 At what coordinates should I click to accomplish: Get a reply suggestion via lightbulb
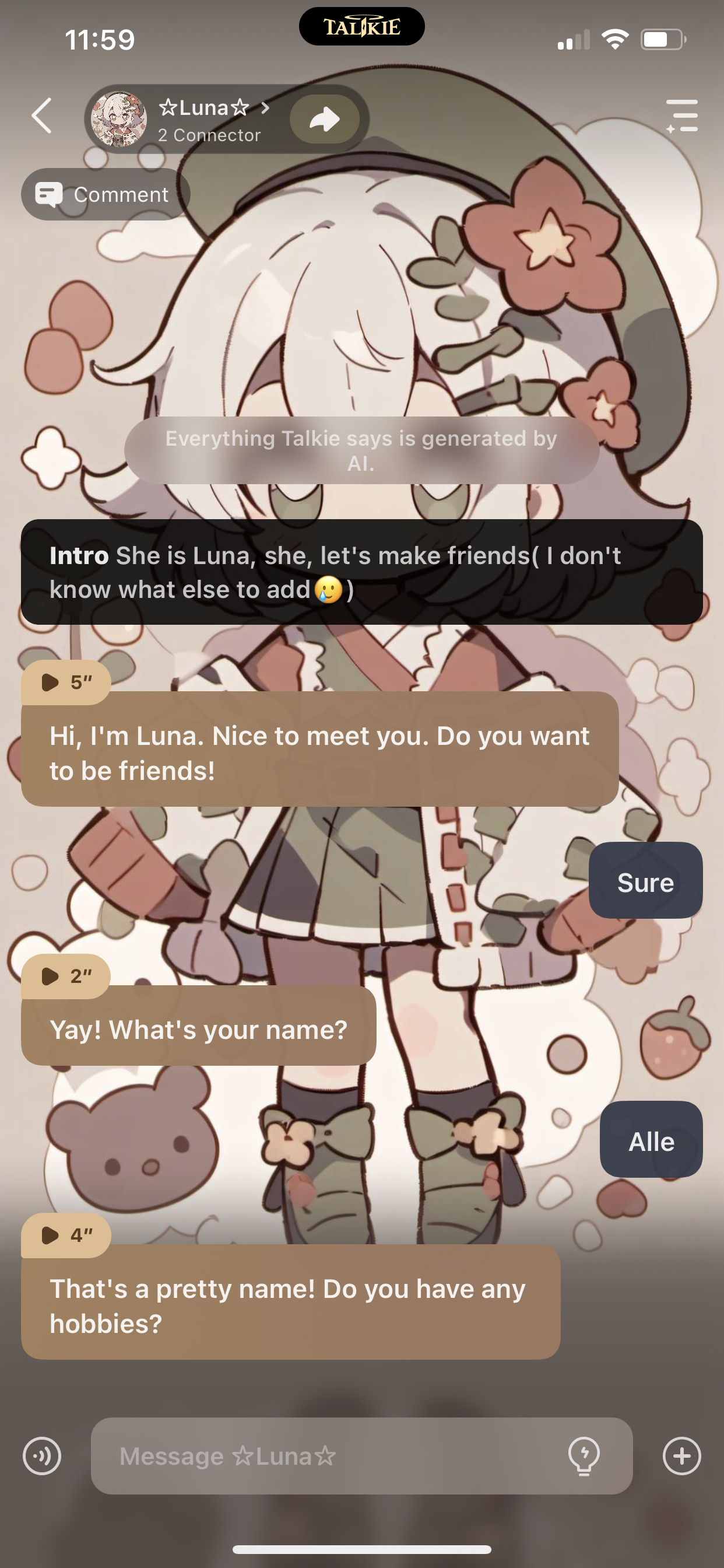(584, 1456)
